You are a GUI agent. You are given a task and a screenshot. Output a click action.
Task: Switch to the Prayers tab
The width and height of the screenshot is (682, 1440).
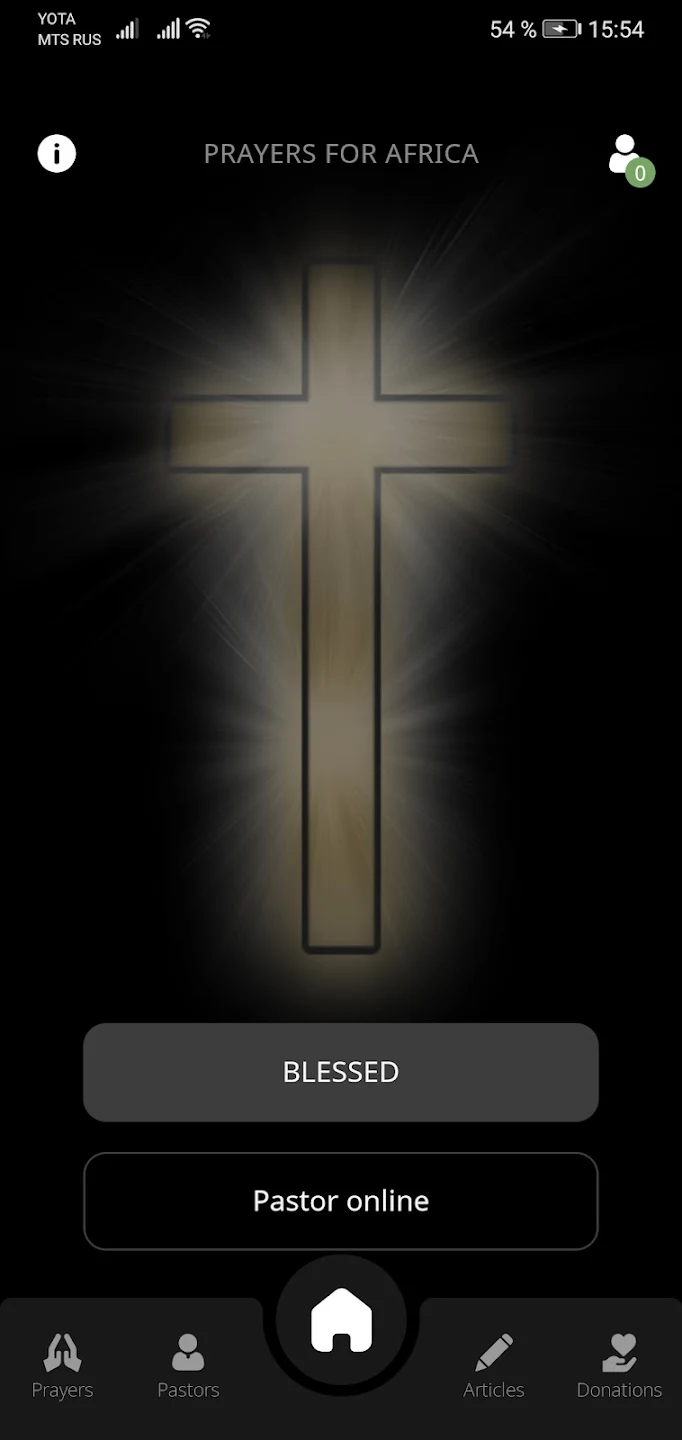(x=62, y=1365)
